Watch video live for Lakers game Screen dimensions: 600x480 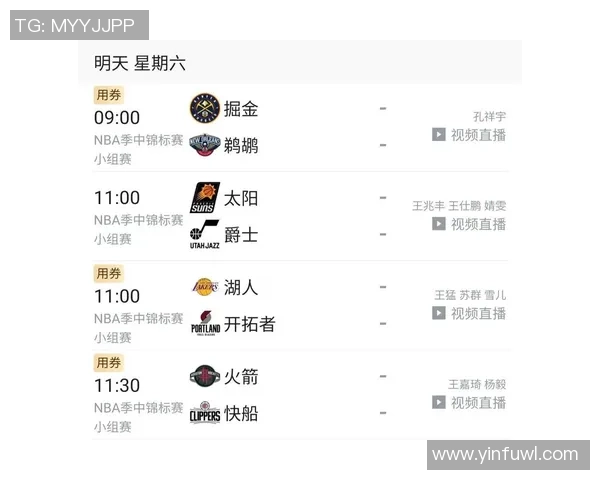click(469, 313)
